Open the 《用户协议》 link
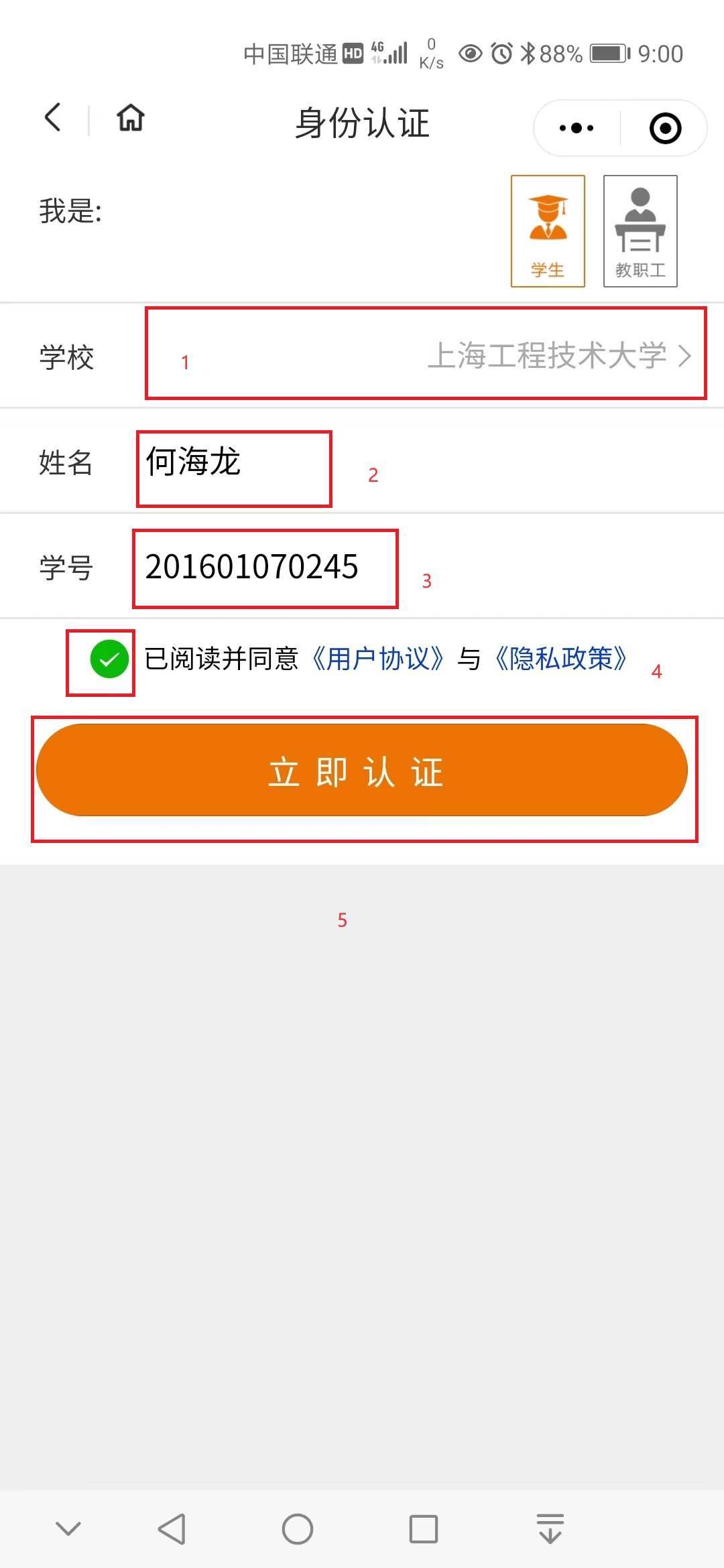724x1568 pixels. (378, 659)
